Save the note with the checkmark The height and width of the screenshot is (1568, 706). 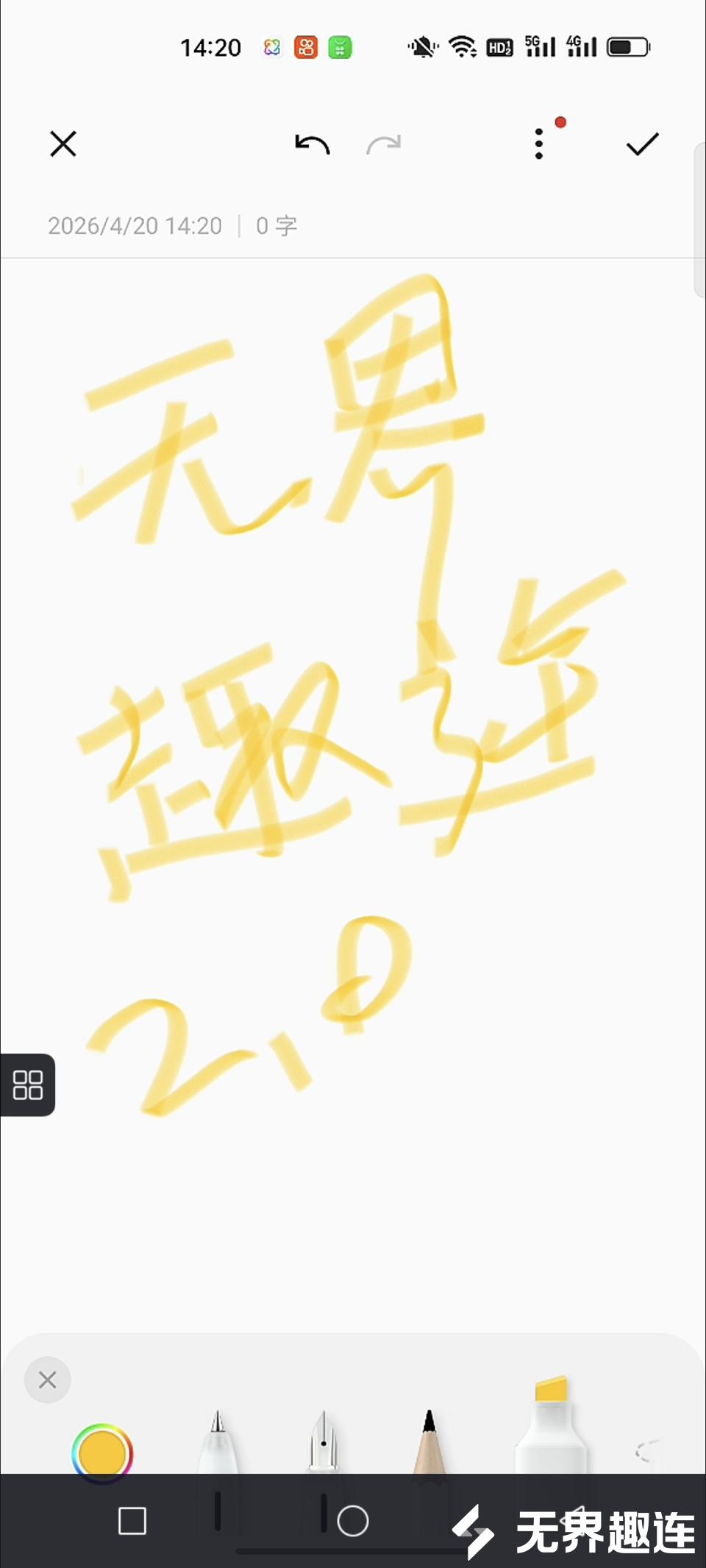642,144
